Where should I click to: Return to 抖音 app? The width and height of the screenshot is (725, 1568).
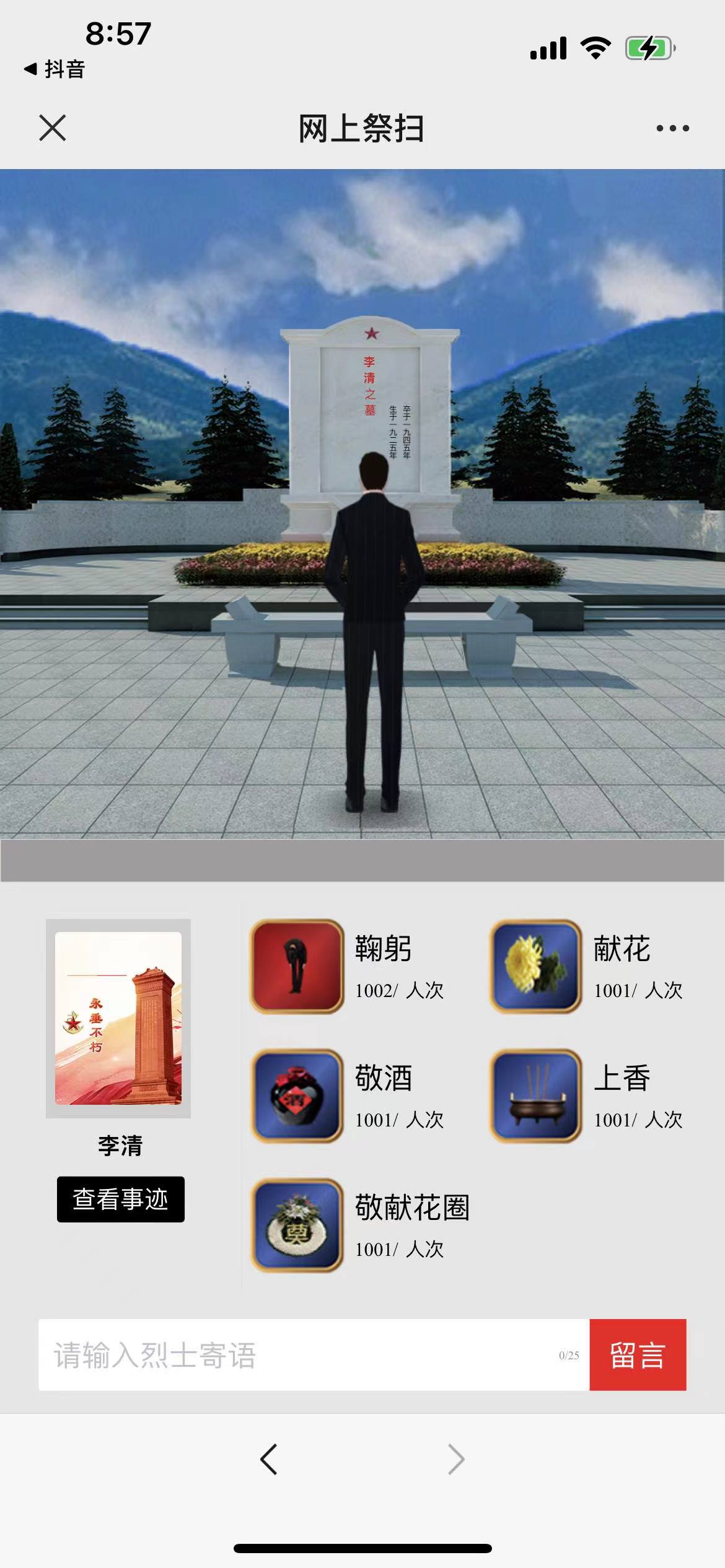click(55, 69)
